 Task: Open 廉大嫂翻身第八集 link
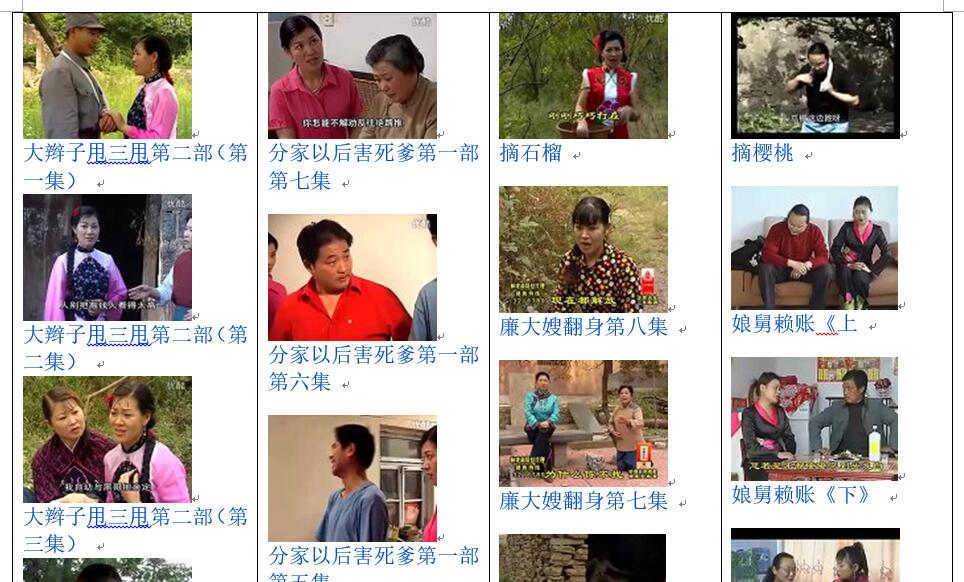(583, 327)
